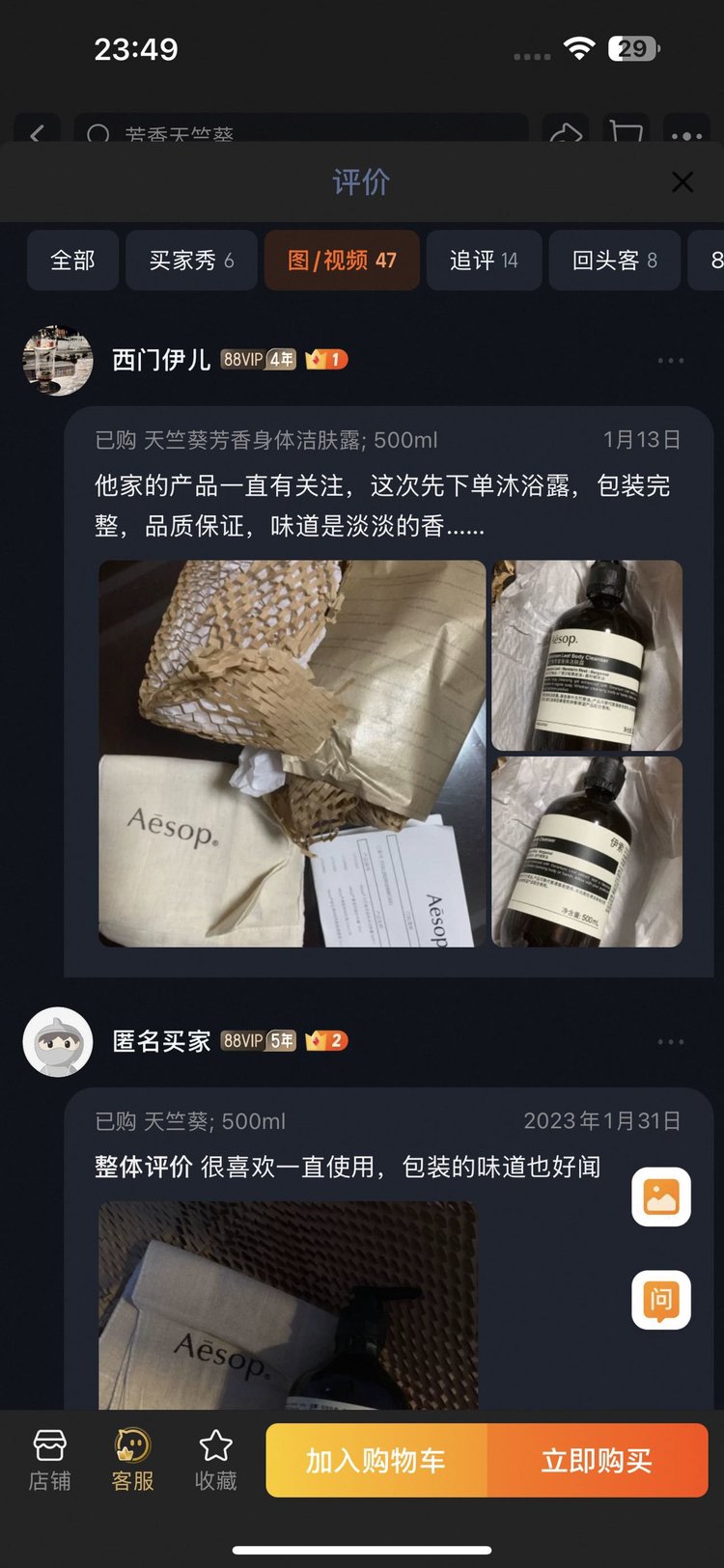This screenshot has width=724, height=1568.
Task: View 西门伊儿's upper bottle photo
Action: click(x=587, y=655)
